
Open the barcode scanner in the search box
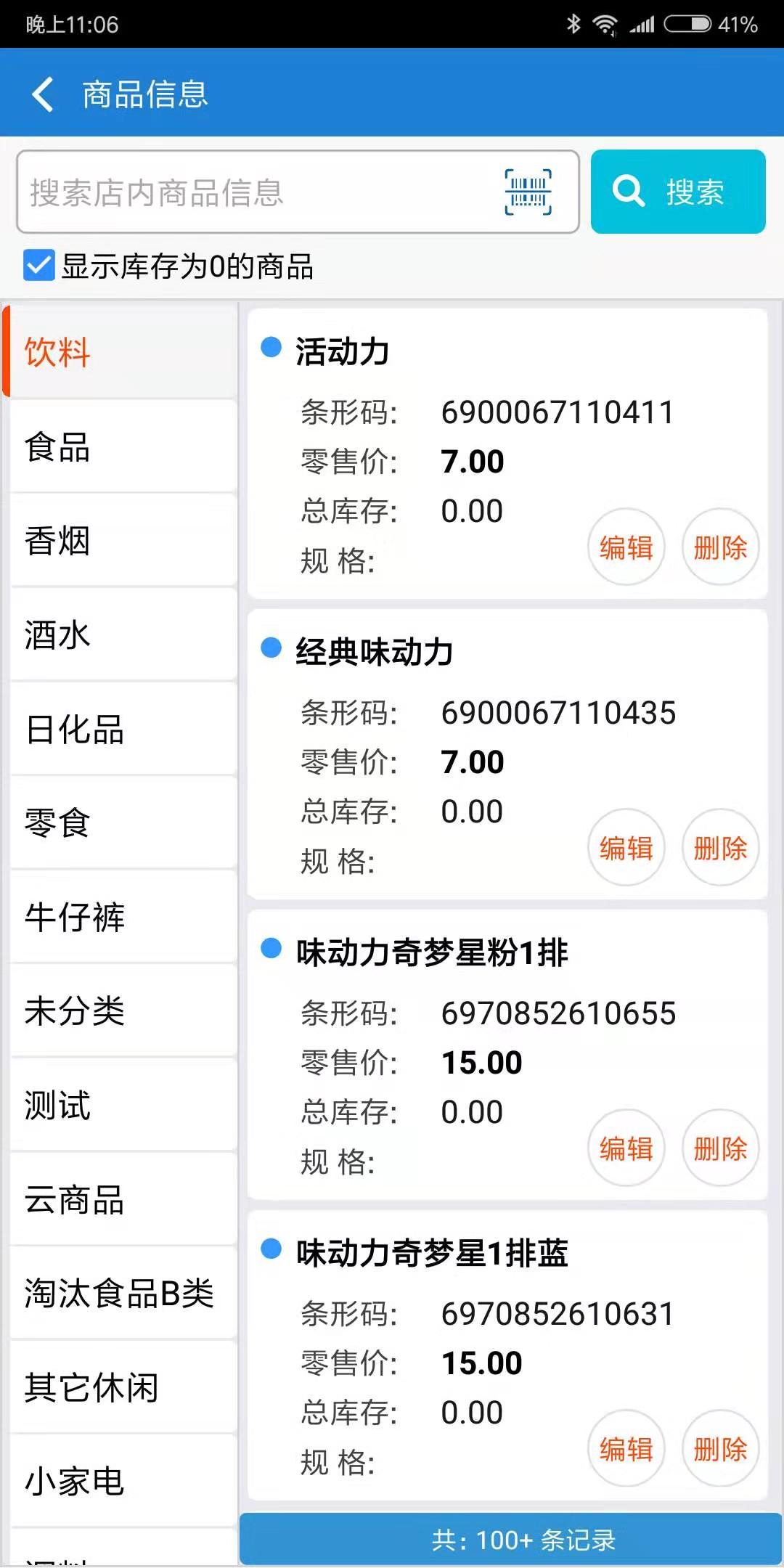pyautogui.click(x=528, y=192)
